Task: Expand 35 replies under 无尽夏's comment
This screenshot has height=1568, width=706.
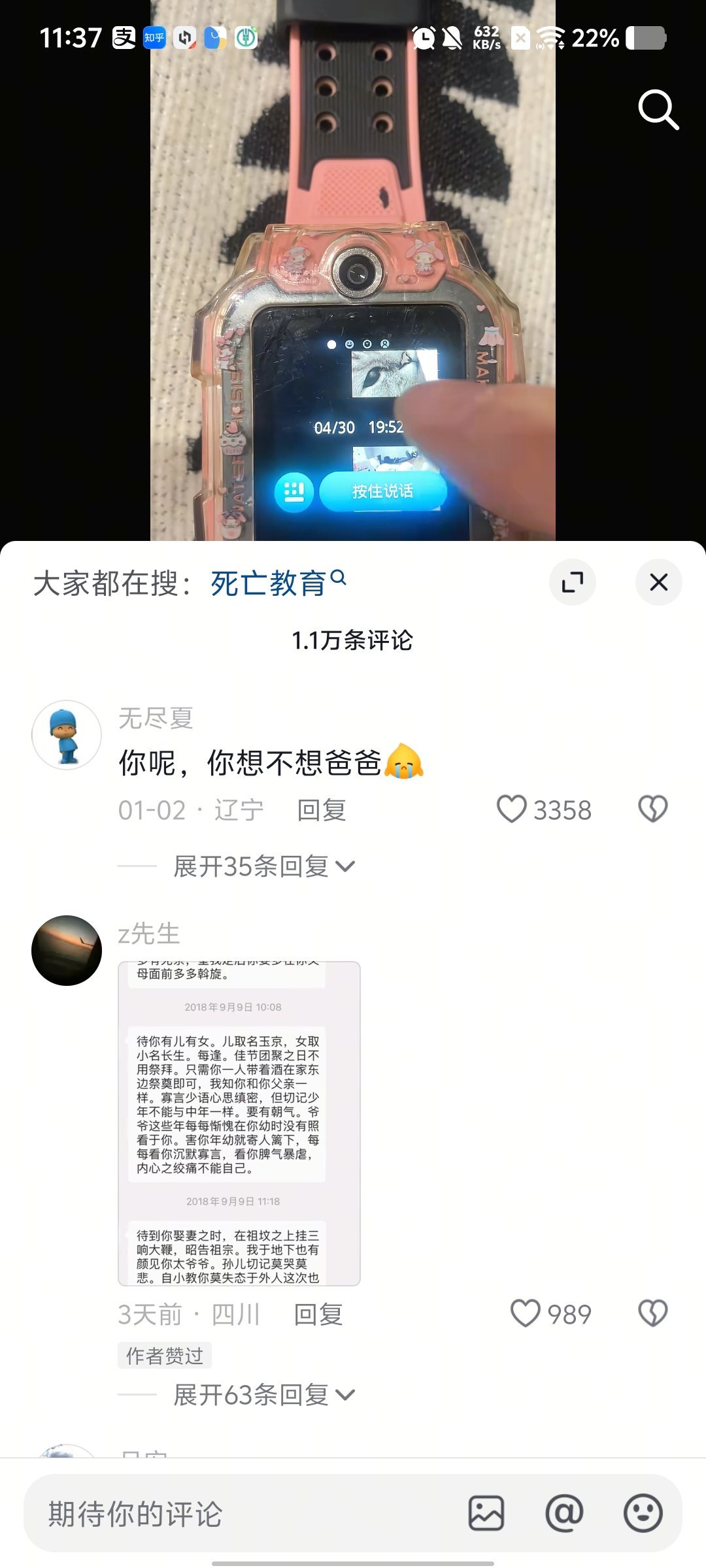Action: [263, 866]
